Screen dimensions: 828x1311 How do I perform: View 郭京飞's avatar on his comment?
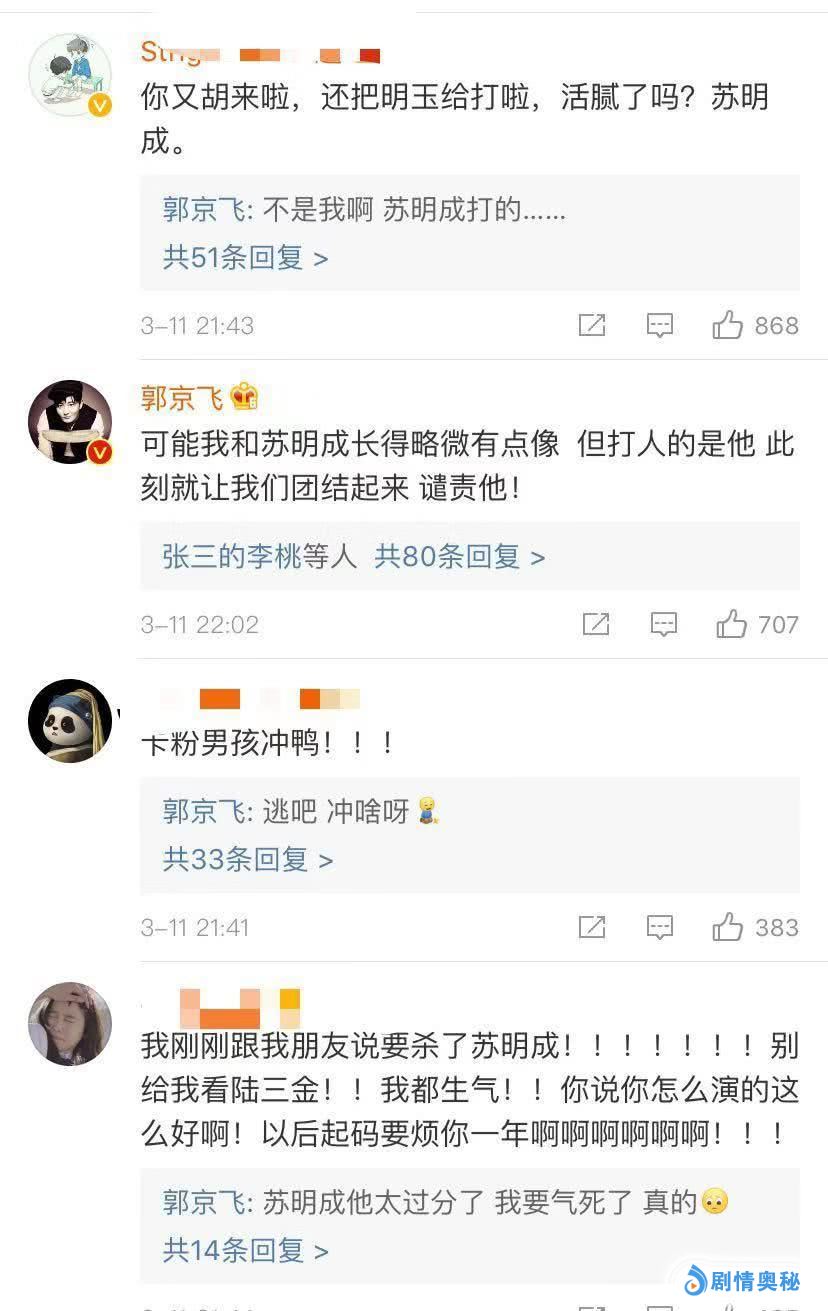[x=69, y=421]
